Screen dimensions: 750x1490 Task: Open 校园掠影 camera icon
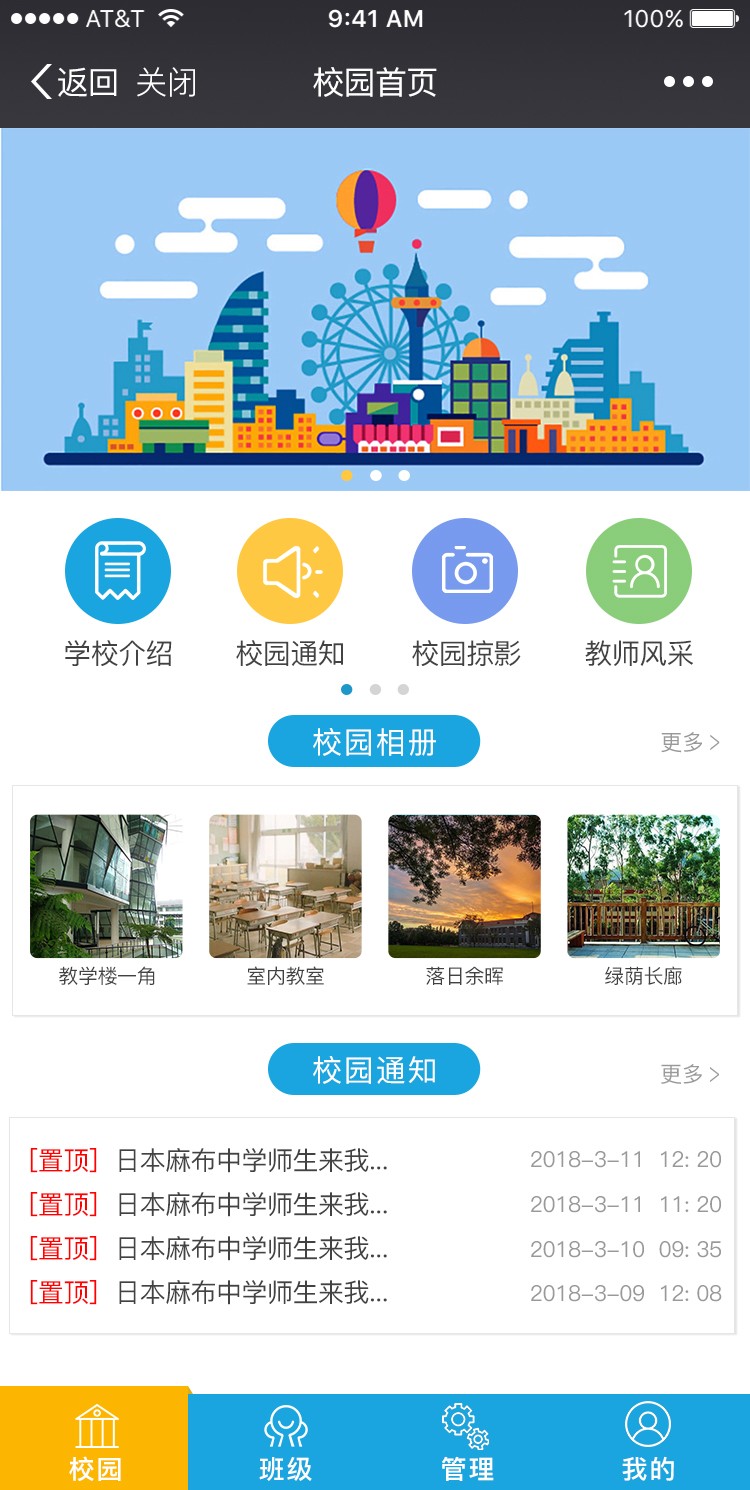click(x=465, y=571)
